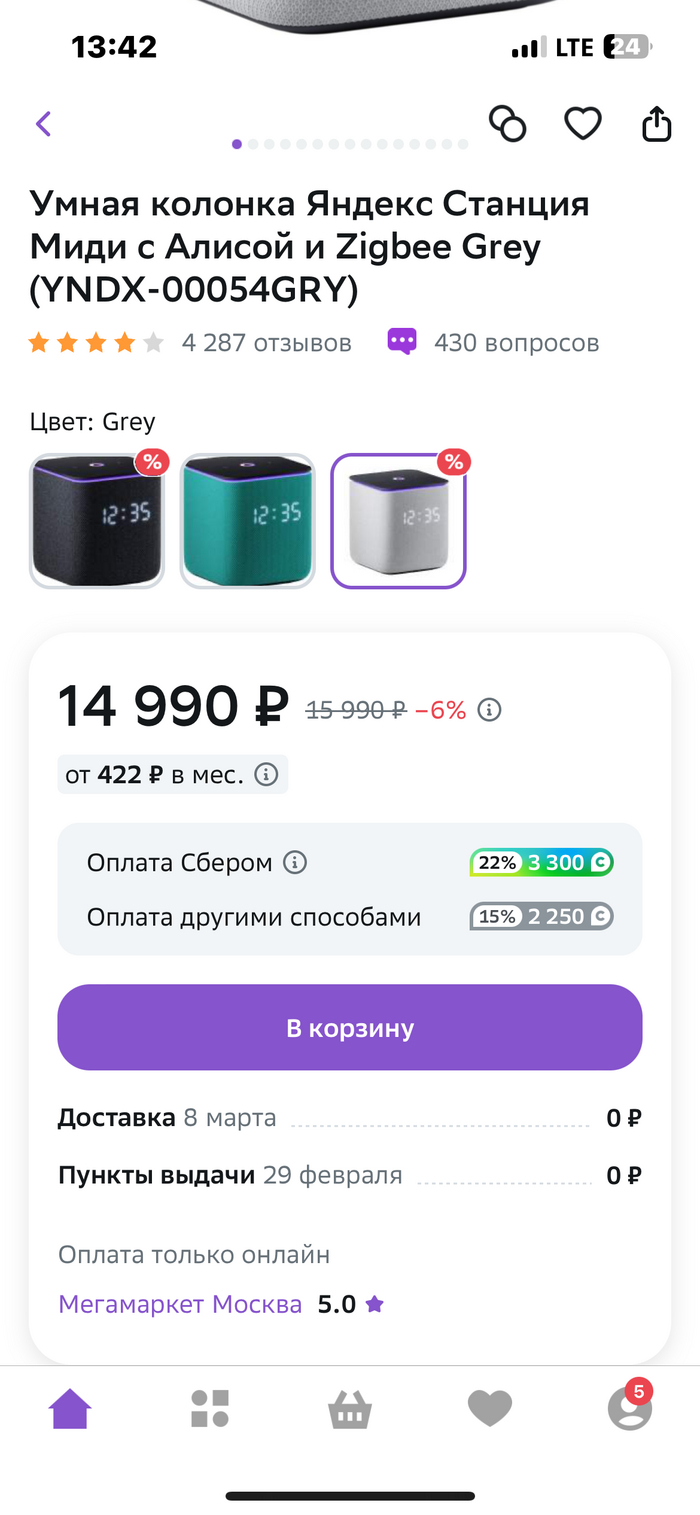This screenshot has width=700, height=1515.
Task: Add the speaker to favorites
Action: pos(582,124)
